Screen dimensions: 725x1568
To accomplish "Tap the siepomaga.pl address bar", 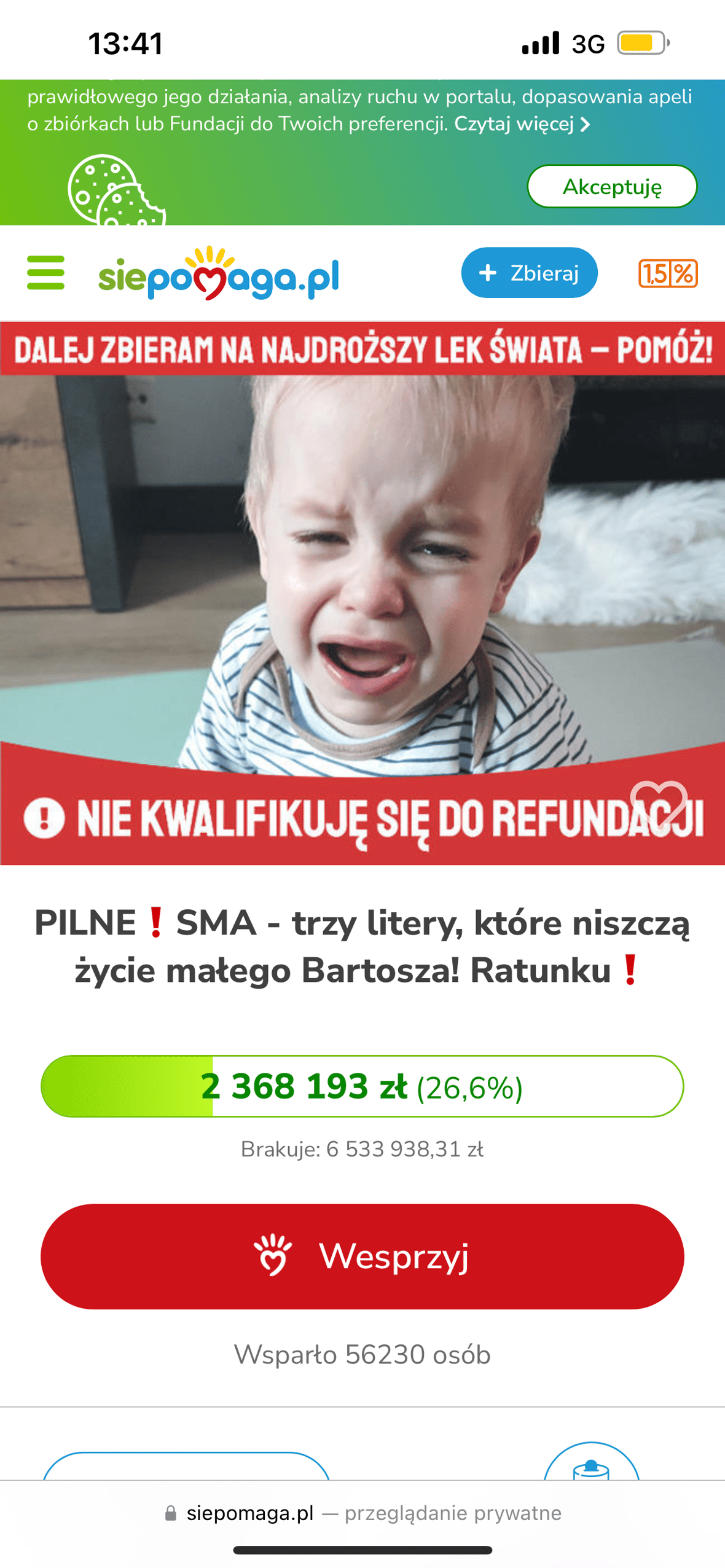I will (x=362, y=1513).
